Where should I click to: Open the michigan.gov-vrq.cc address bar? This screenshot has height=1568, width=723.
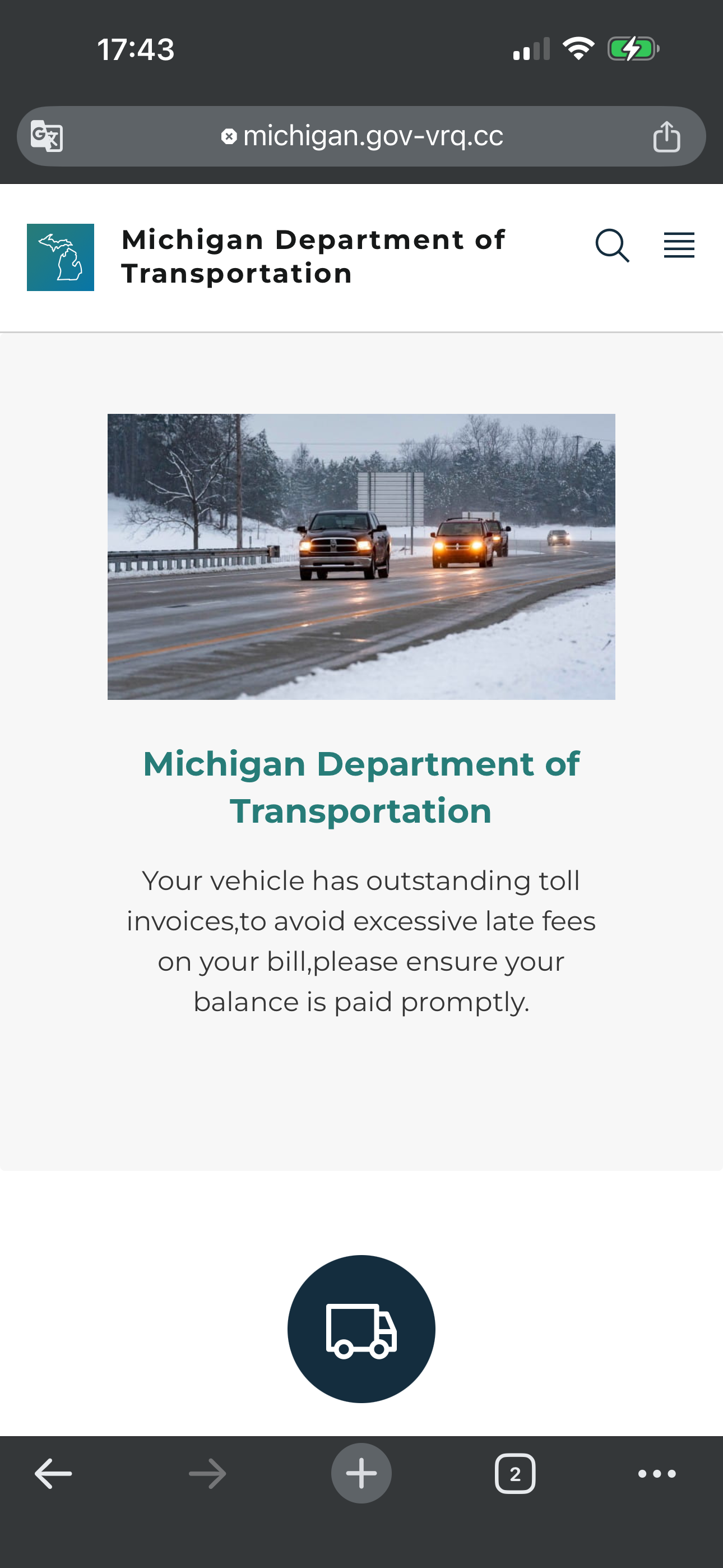tap(363, 136)
